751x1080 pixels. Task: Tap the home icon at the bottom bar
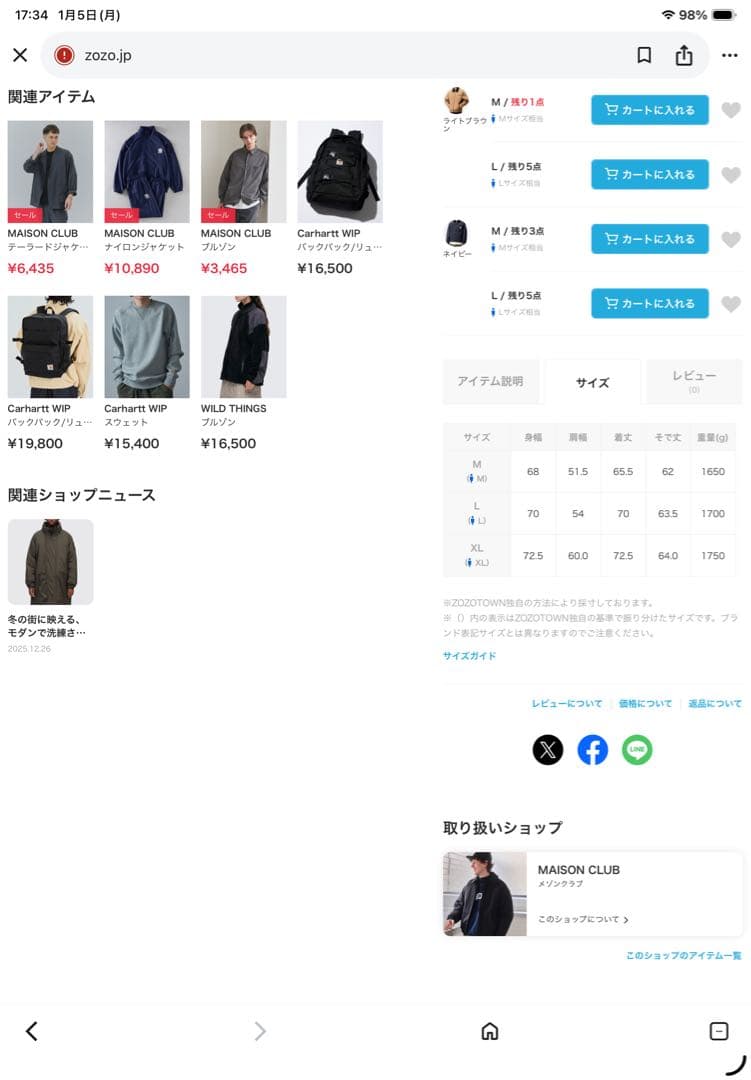[x=490, y=1031]
